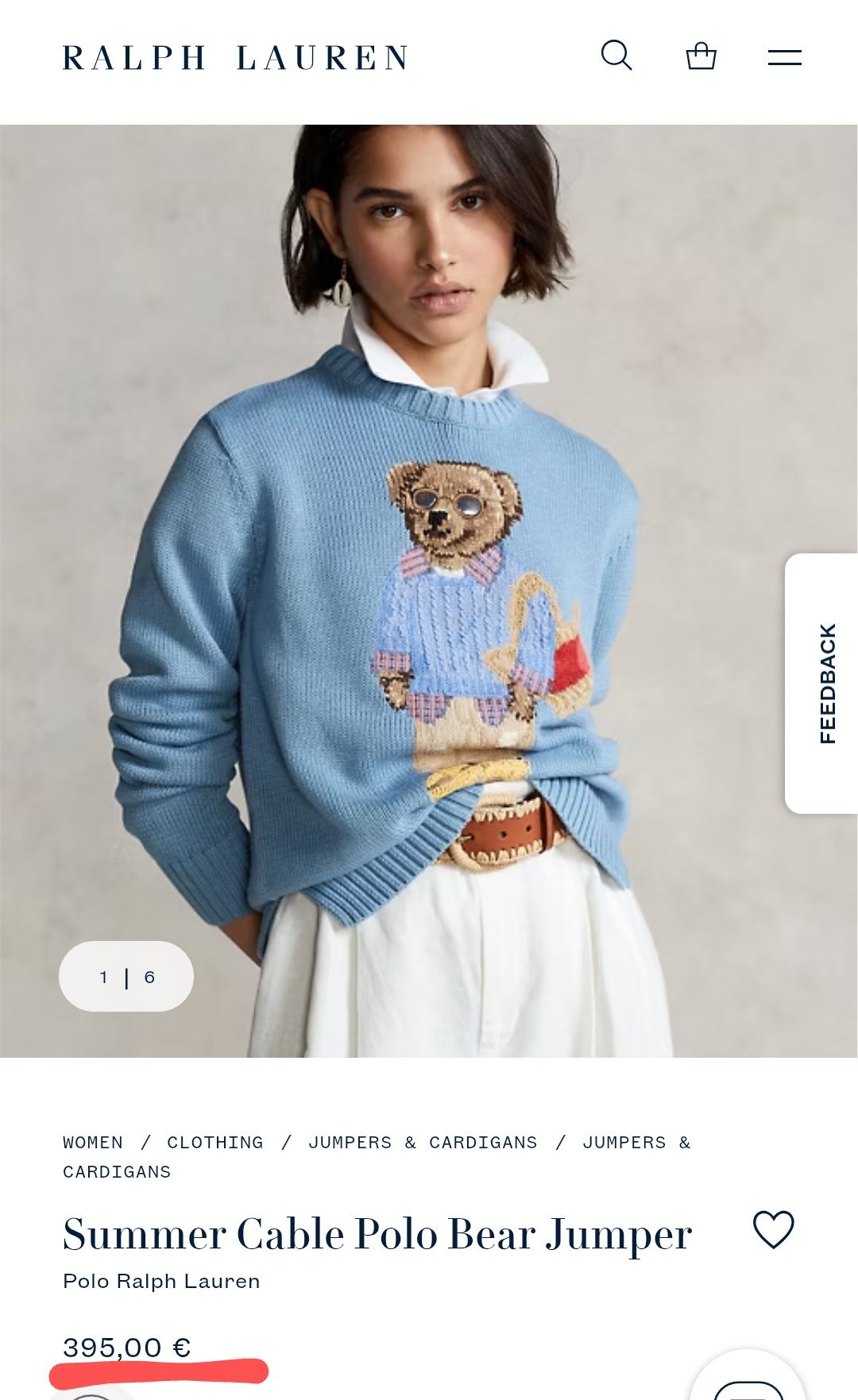Open the hamburger menu
The width and height of the screenshot is (858, 1400).
coord(784,57)
